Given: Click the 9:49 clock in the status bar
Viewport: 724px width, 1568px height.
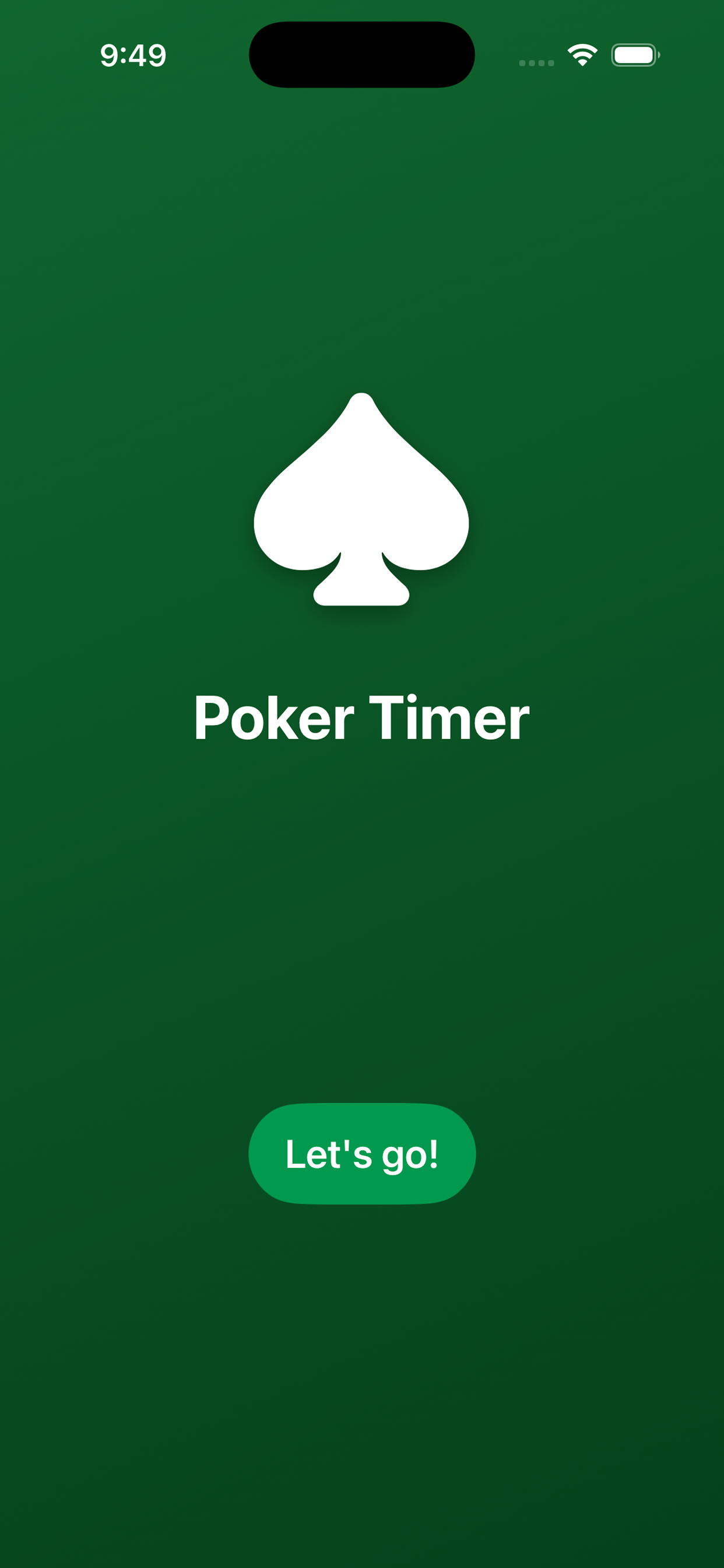Looking at the screenshot, I should [133, 56].
